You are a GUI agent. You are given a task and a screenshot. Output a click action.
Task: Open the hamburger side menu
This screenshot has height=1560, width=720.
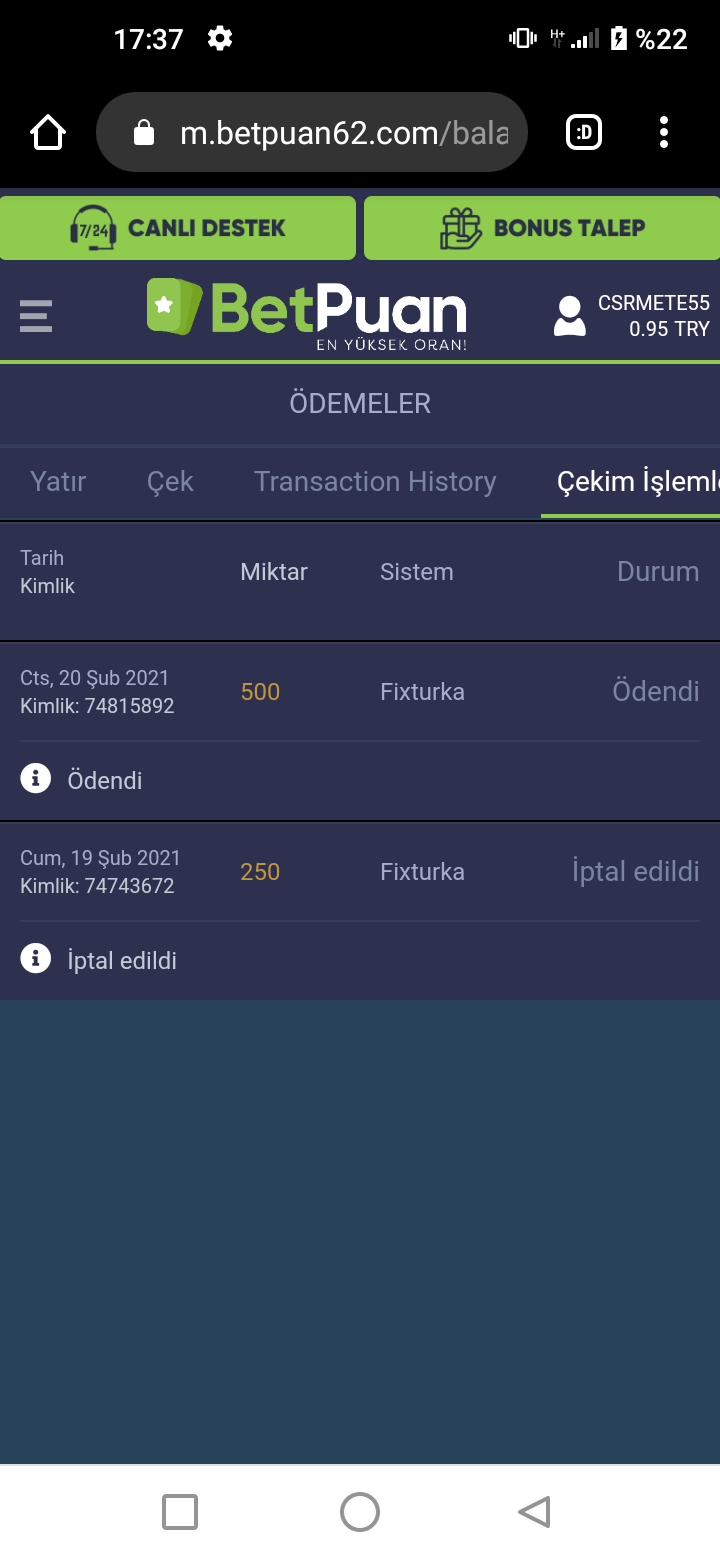36,316
